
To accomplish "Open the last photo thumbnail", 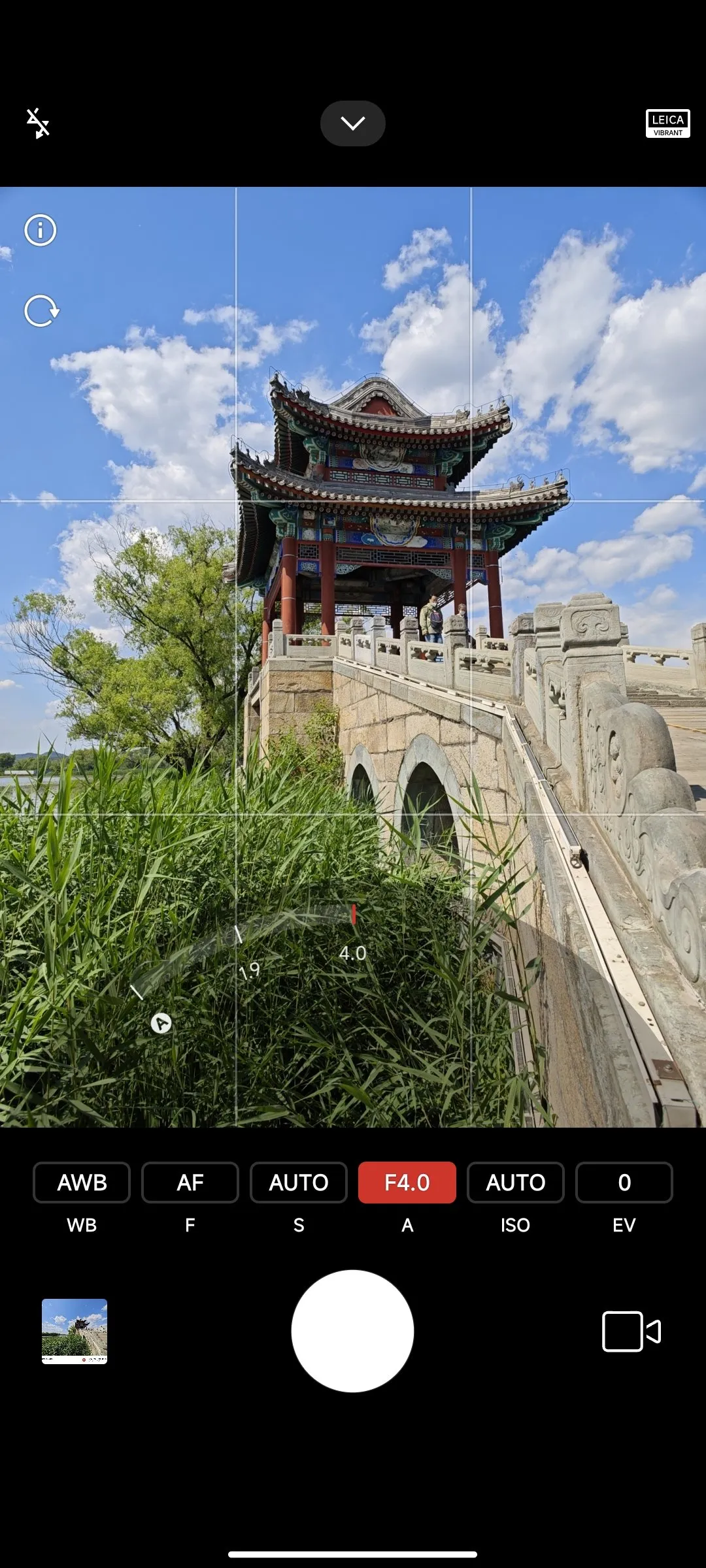I will (x=75, y=1331).
